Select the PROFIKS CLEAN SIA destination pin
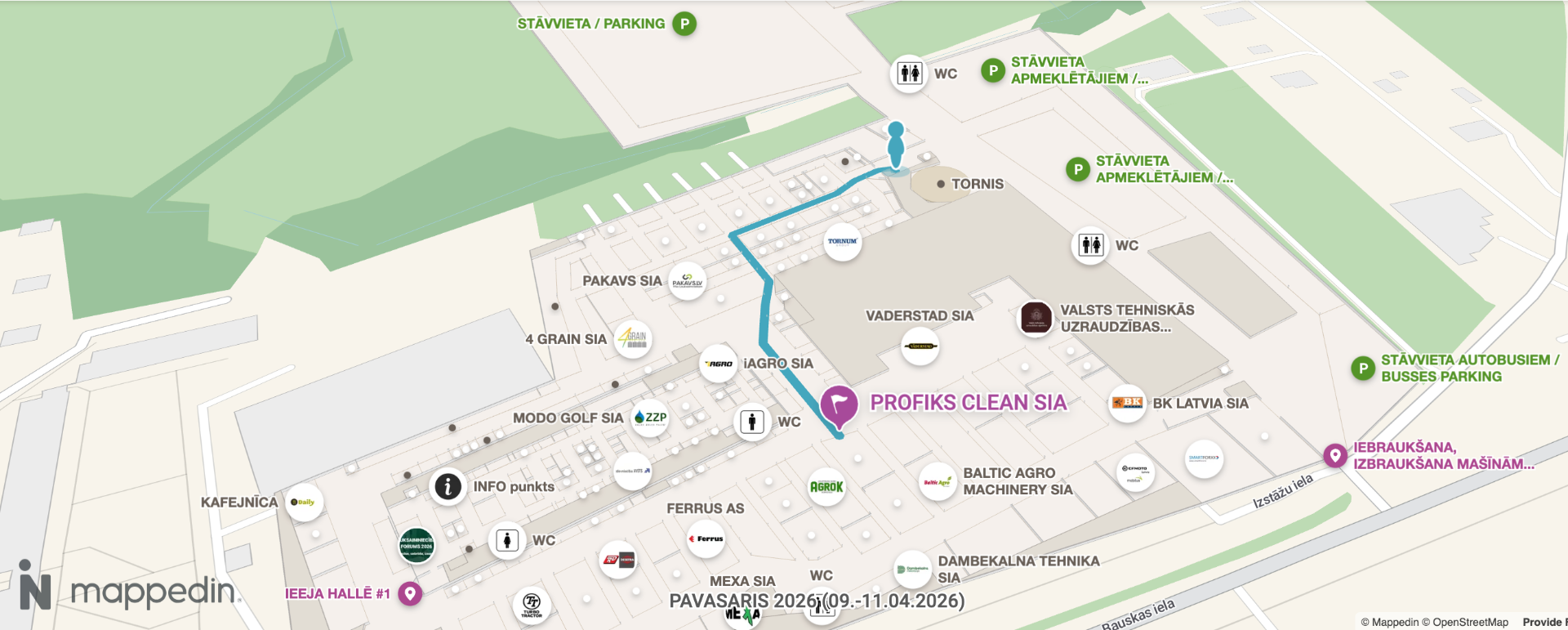 coord(839,404)
